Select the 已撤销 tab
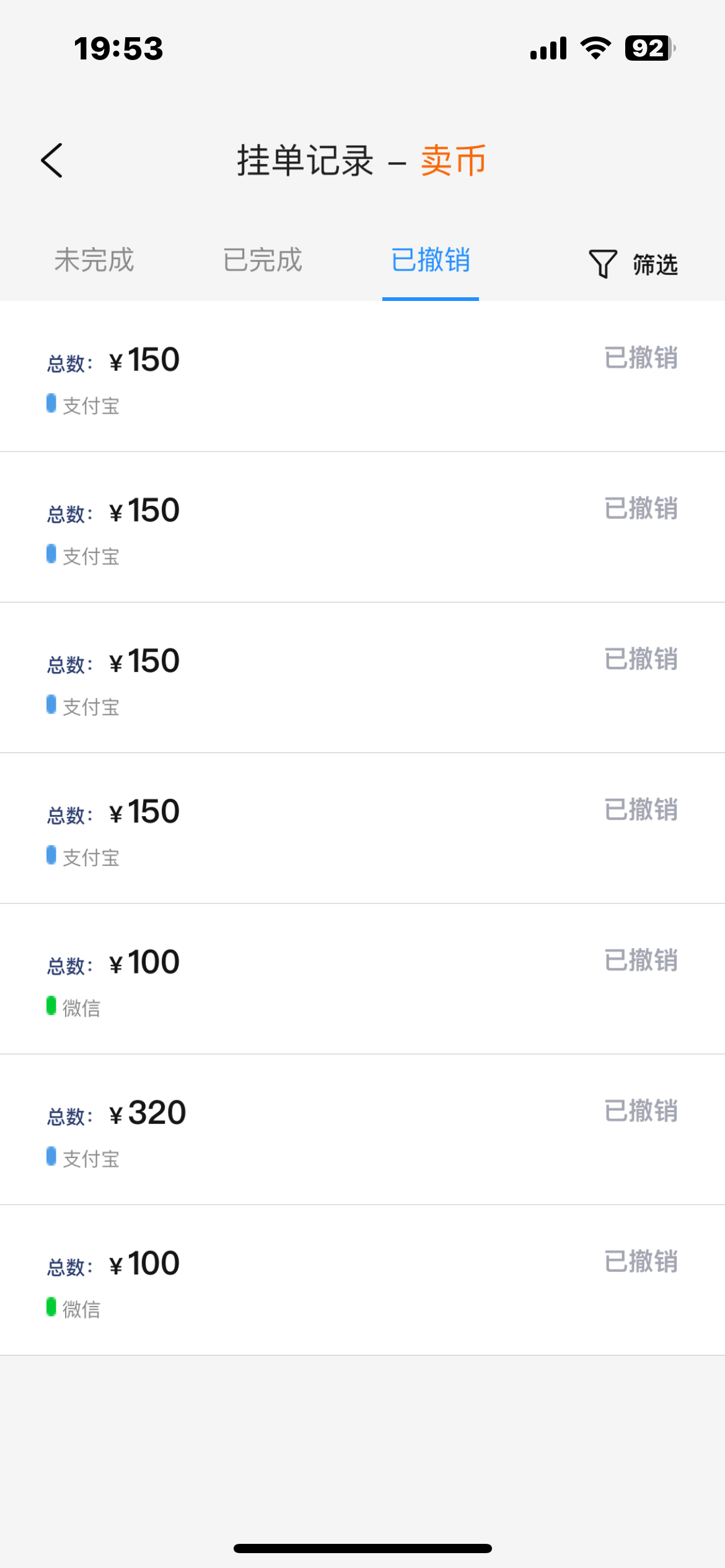The image size is (725, 1568). coord(431,260)
